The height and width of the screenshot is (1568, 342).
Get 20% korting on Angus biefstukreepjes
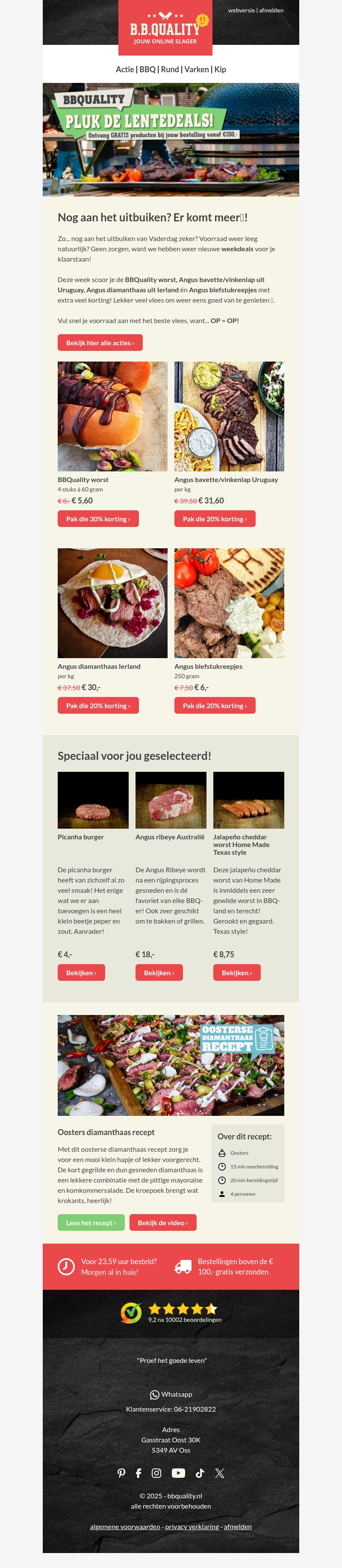(215, 706)
